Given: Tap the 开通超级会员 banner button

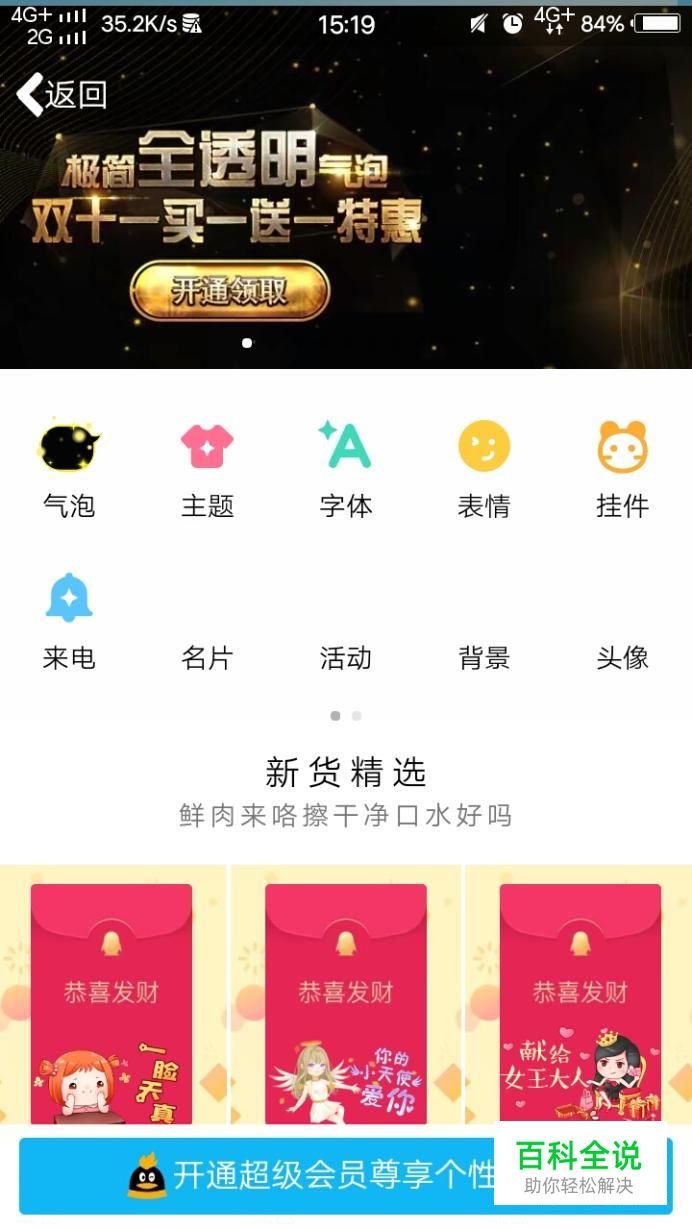Looking at the screenshot, I should point(346,1175).
